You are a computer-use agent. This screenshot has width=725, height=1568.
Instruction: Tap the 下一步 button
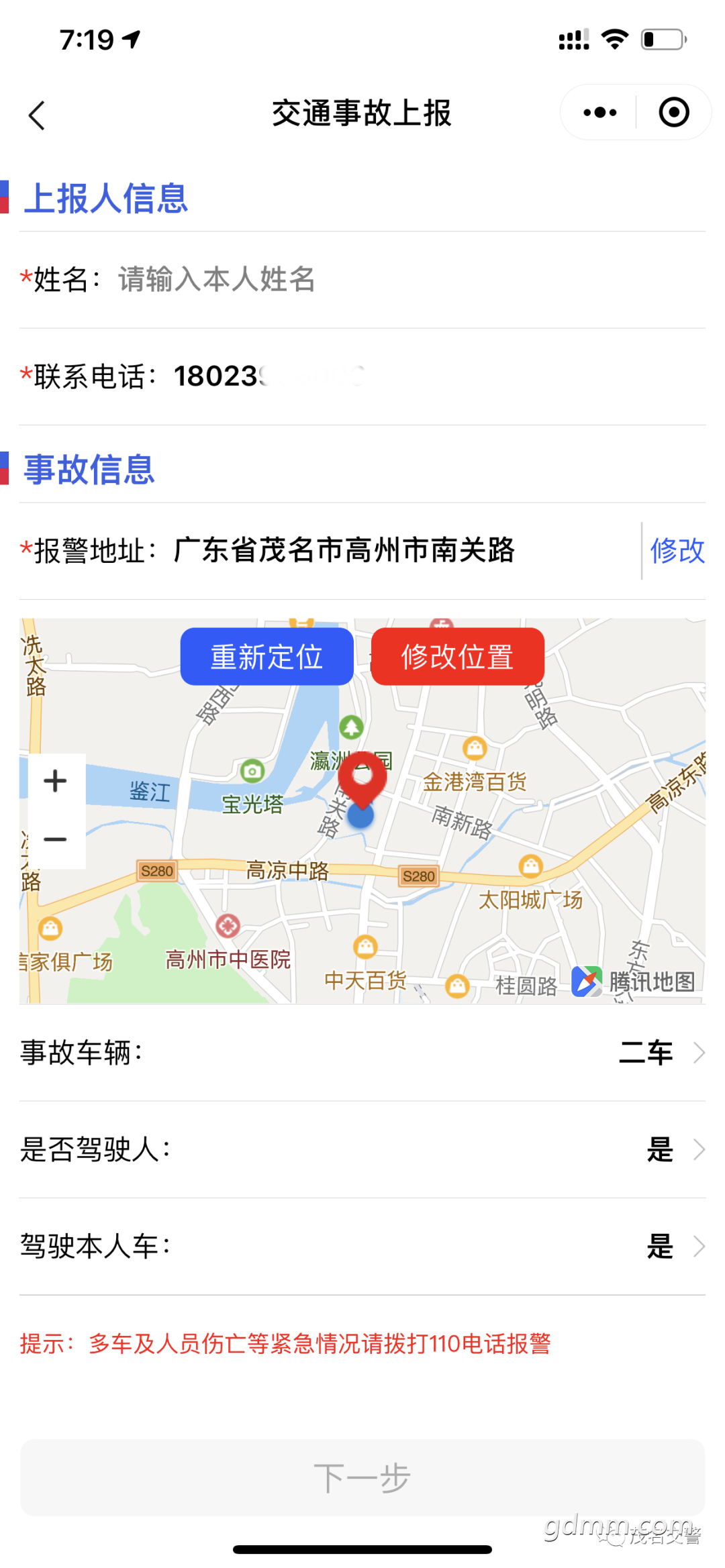click(362, 1477)
